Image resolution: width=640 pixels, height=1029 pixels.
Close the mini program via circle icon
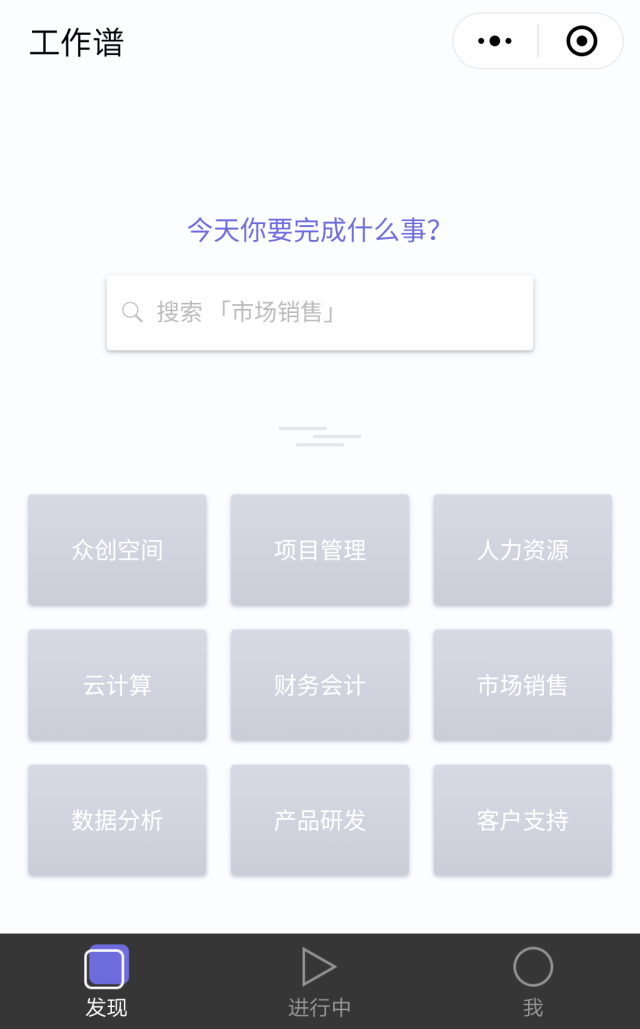click(x=582, y=41)
